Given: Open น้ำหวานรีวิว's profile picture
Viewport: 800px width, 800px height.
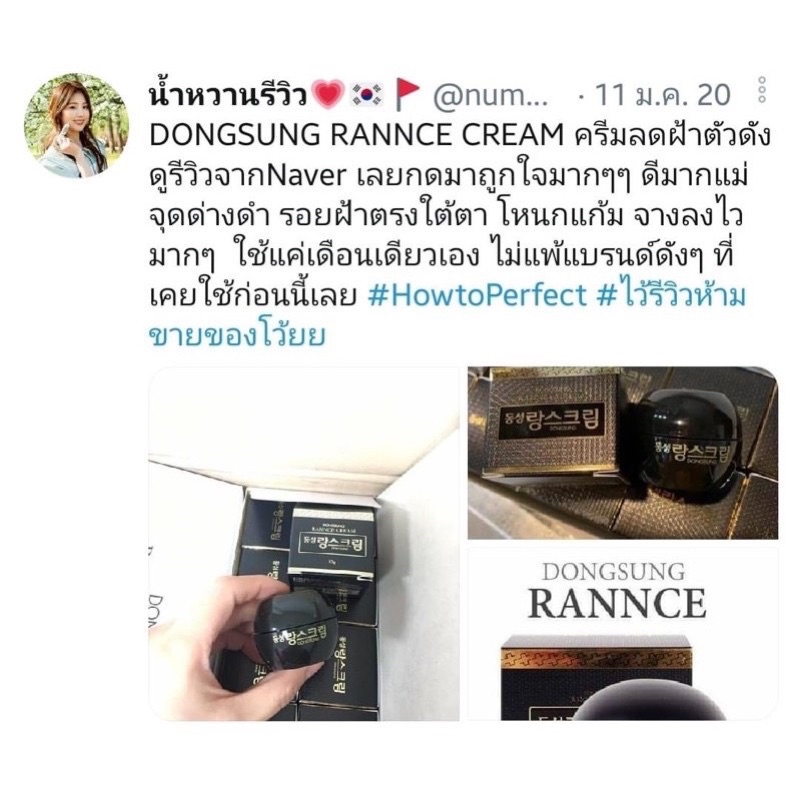Looking at the screenshot, I should (77, 125).
